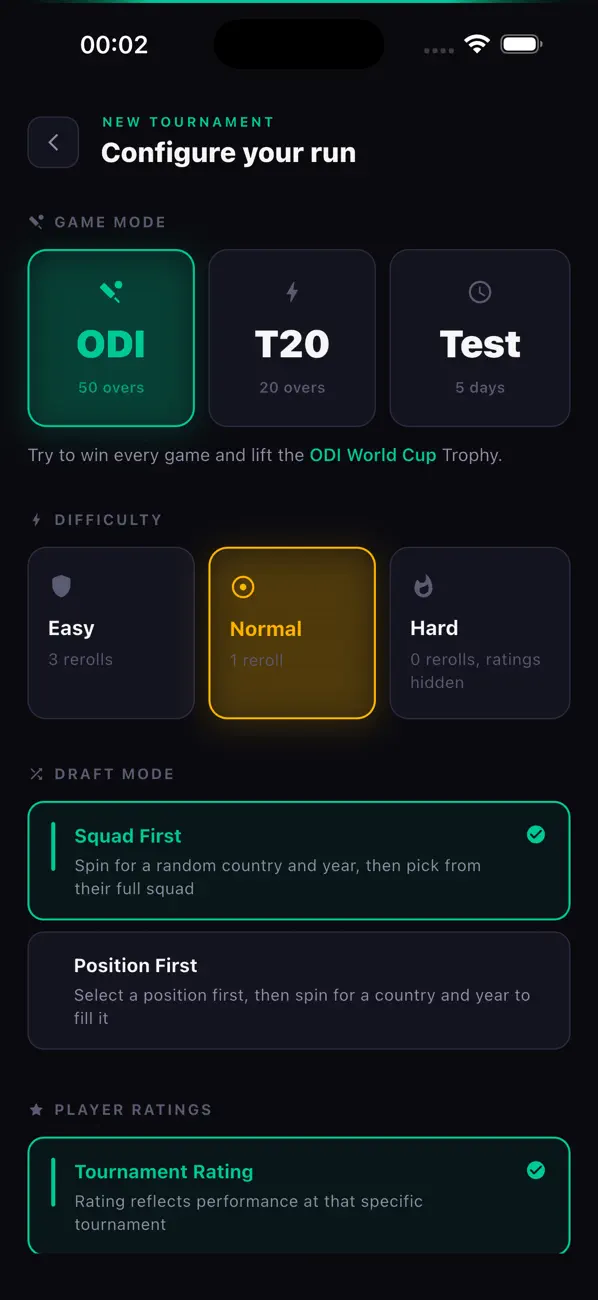Image resolution: width=598 pixels, height=1300 pixels.
Task: Select Tournament Rating for player ratings
Action: 299,1195
